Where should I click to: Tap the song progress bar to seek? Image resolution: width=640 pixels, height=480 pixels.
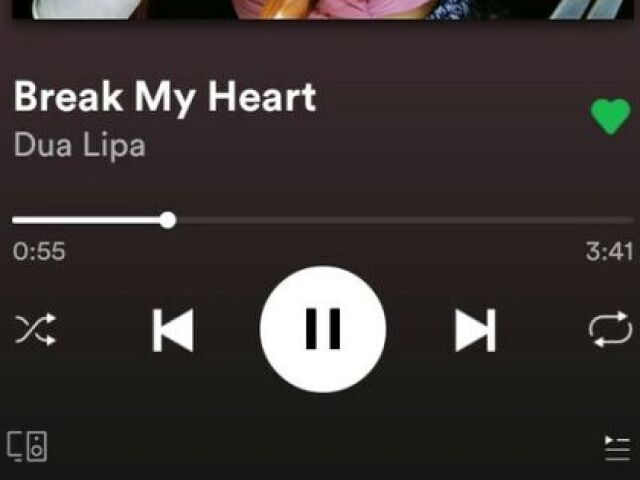400,220
